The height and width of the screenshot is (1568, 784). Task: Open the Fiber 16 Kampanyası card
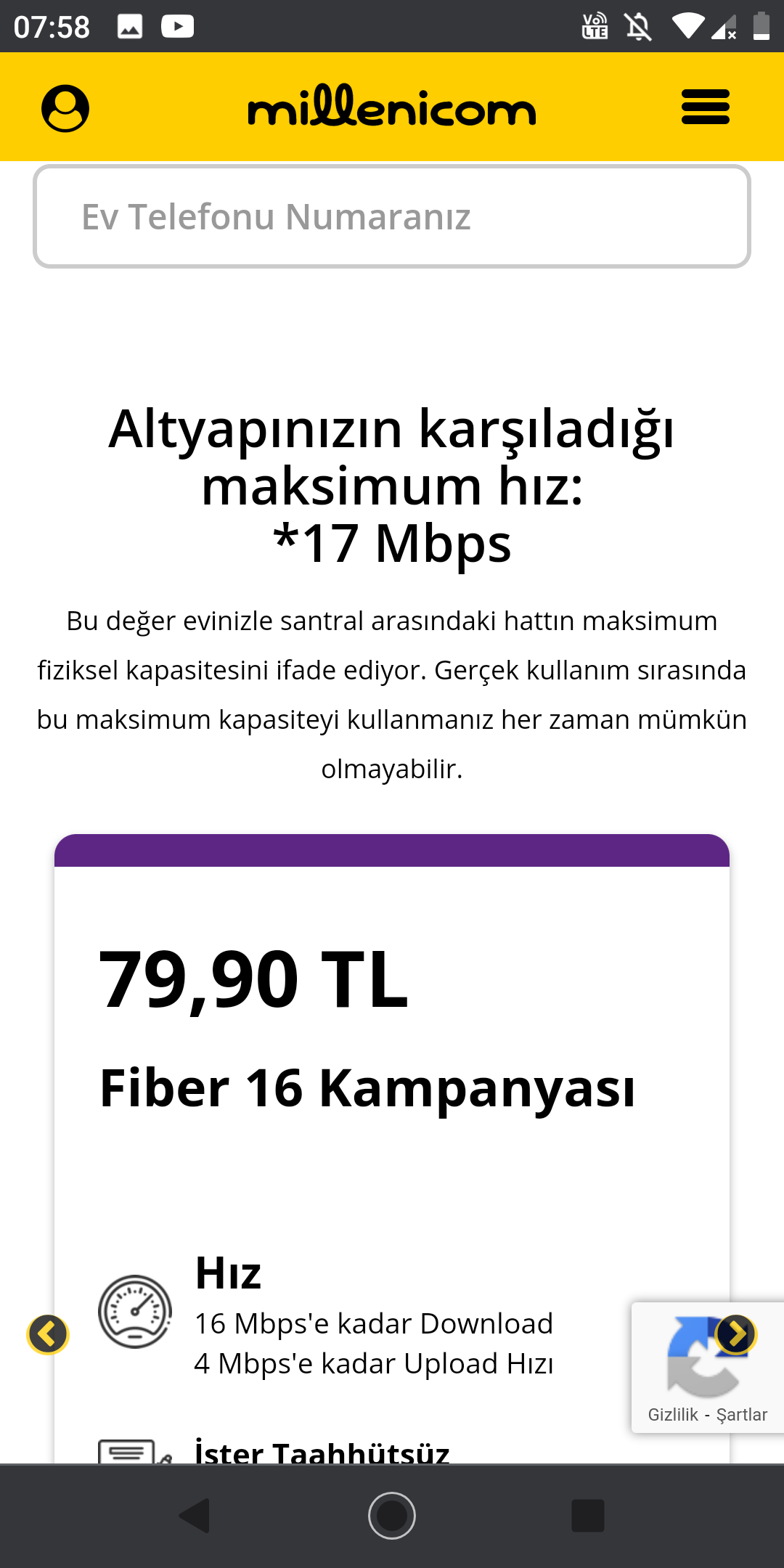(367, 1087)
